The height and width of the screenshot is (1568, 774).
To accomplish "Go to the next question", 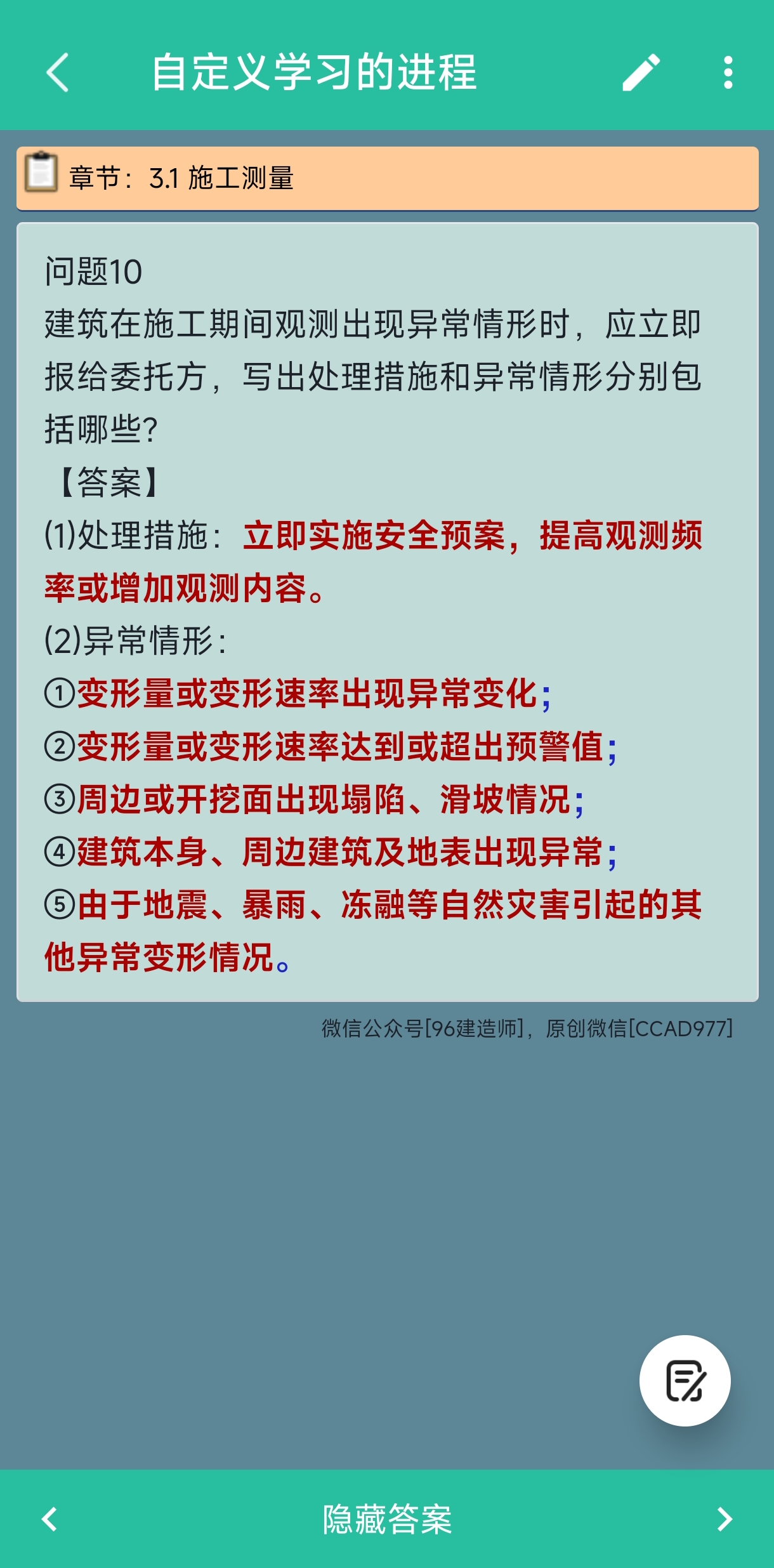I will pyautogui.click(x=724, y=1519).
